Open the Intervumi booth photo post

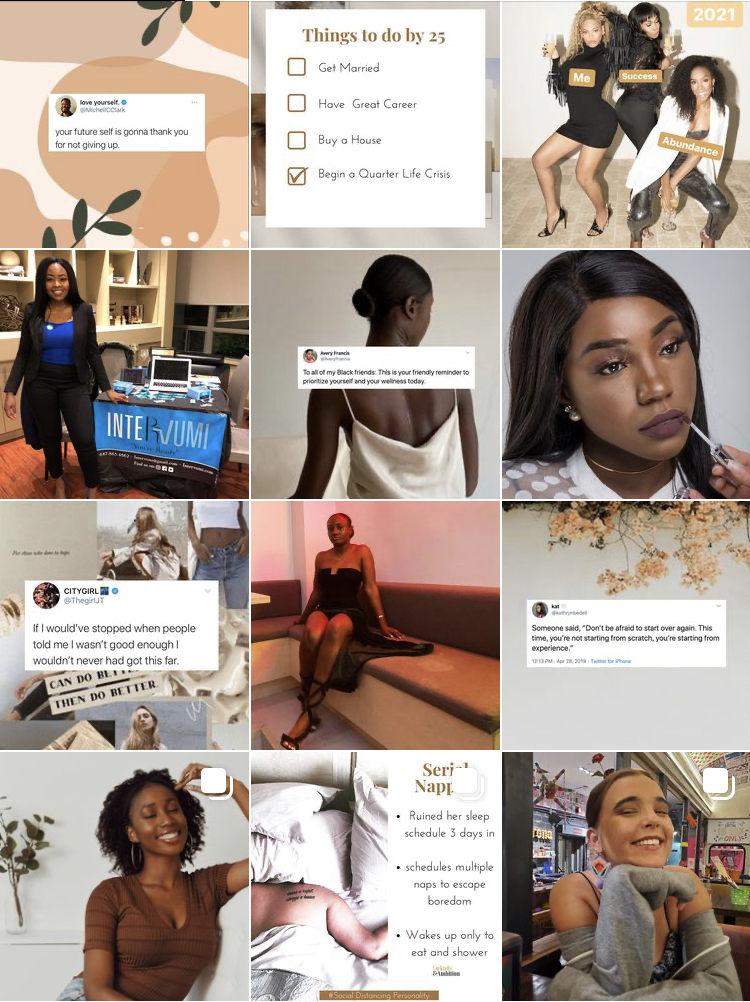124,374
